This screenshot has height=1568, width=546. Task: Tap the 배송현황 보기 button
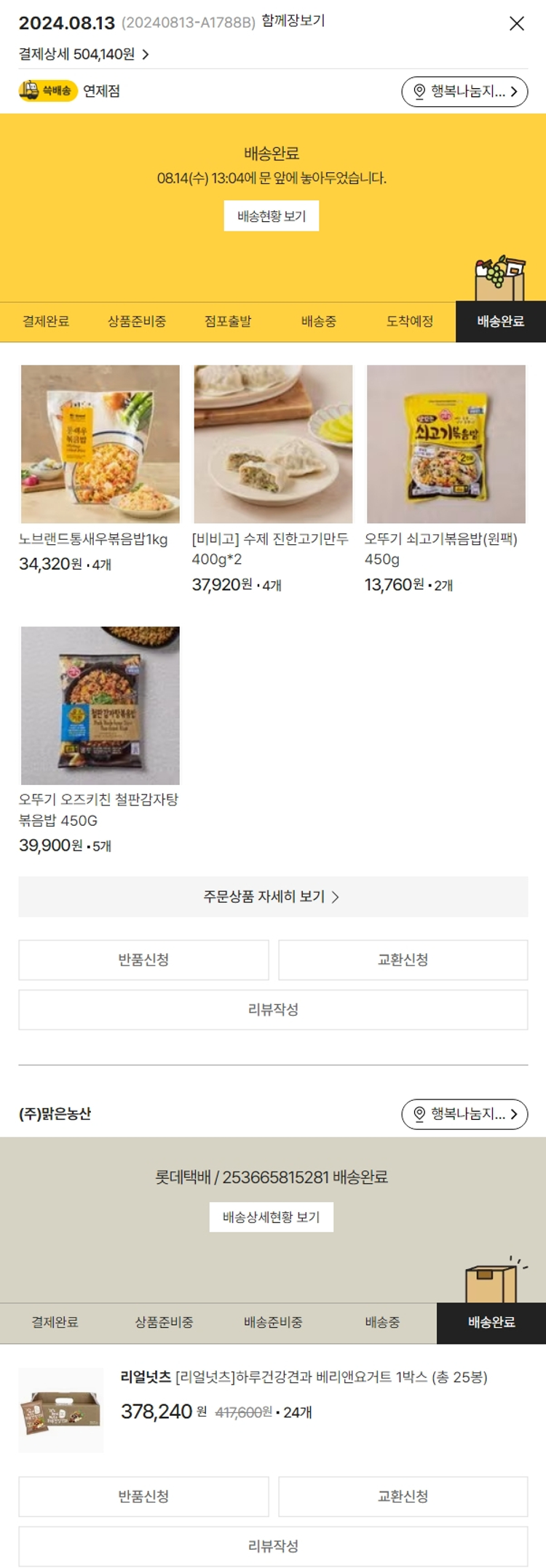tap(271, 216)
